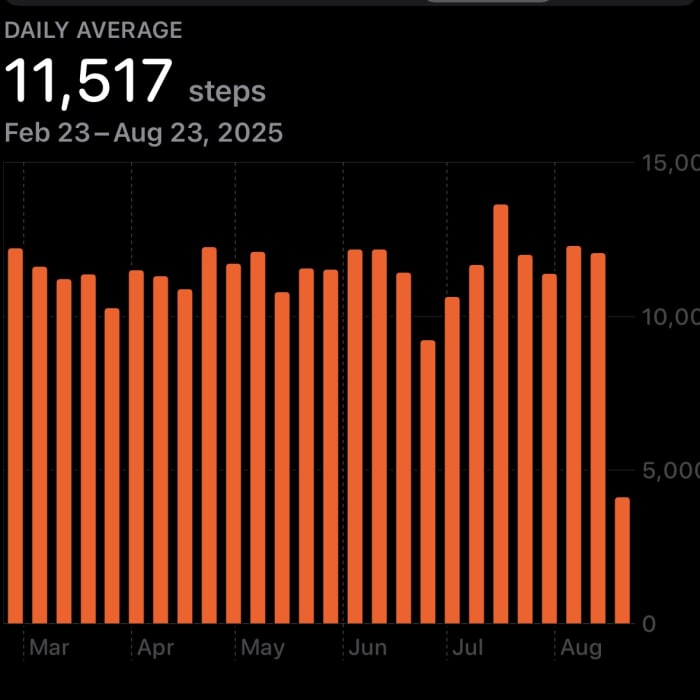Select the tallest bar in July

click(x=500, y=414)
